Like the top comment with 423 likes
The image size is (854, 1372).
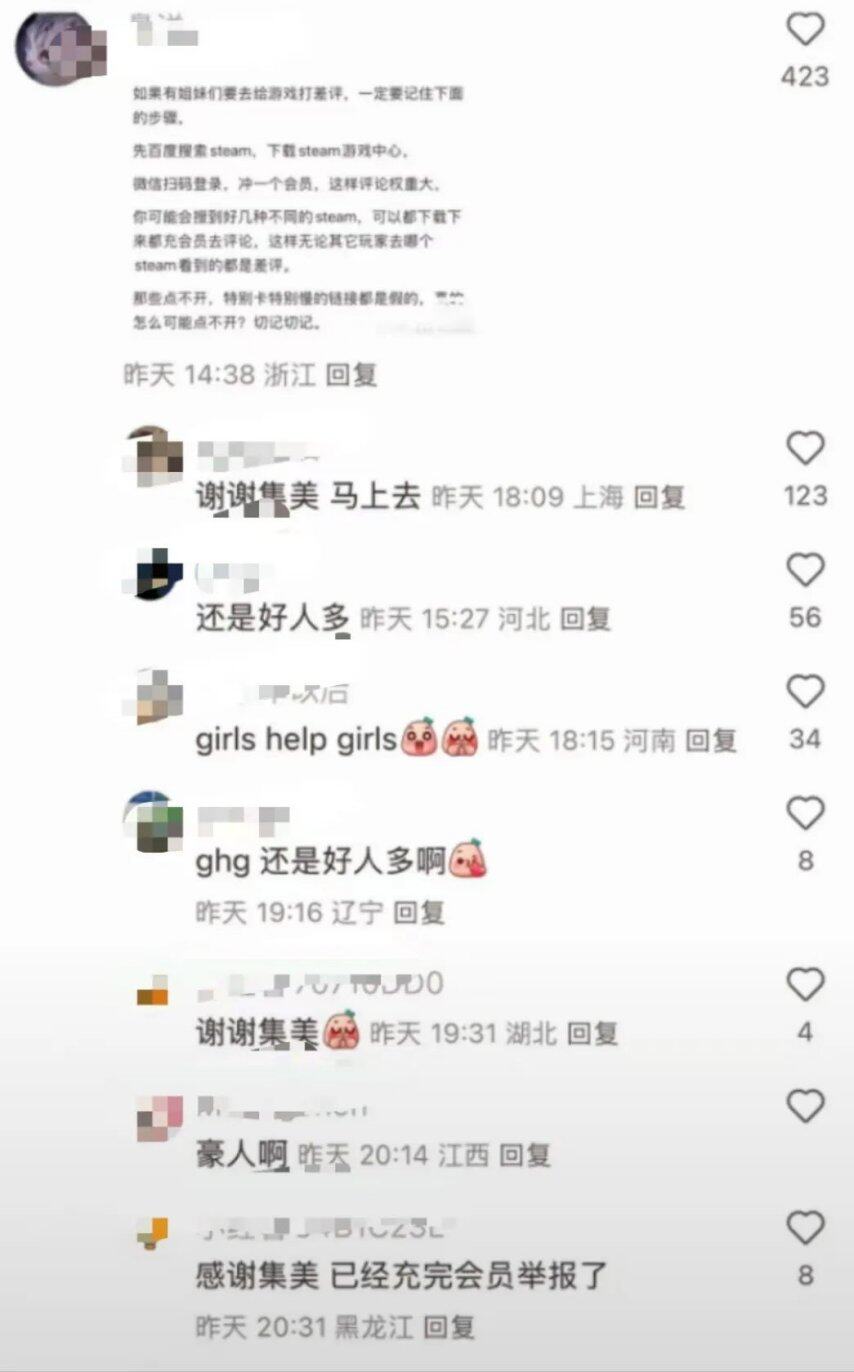tap(805, 31)
